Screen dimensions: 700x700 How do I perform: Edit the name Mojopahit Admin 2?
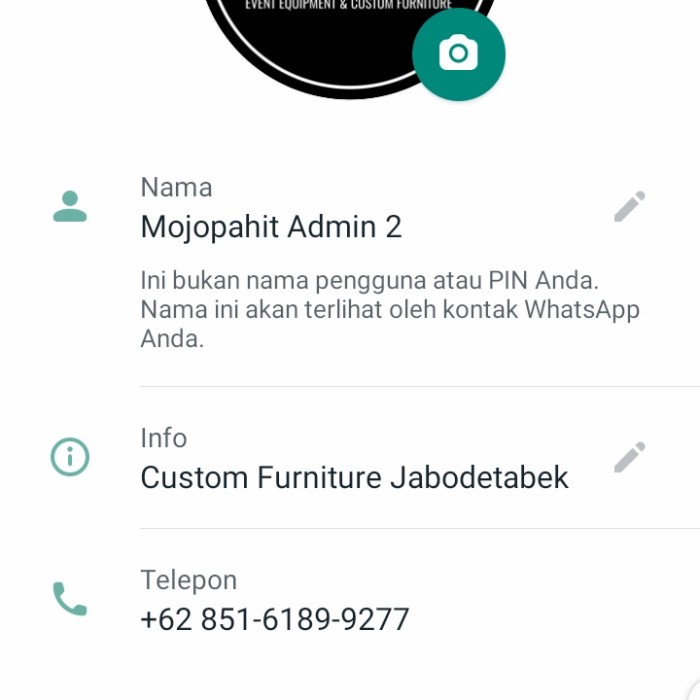coord(629,207)
